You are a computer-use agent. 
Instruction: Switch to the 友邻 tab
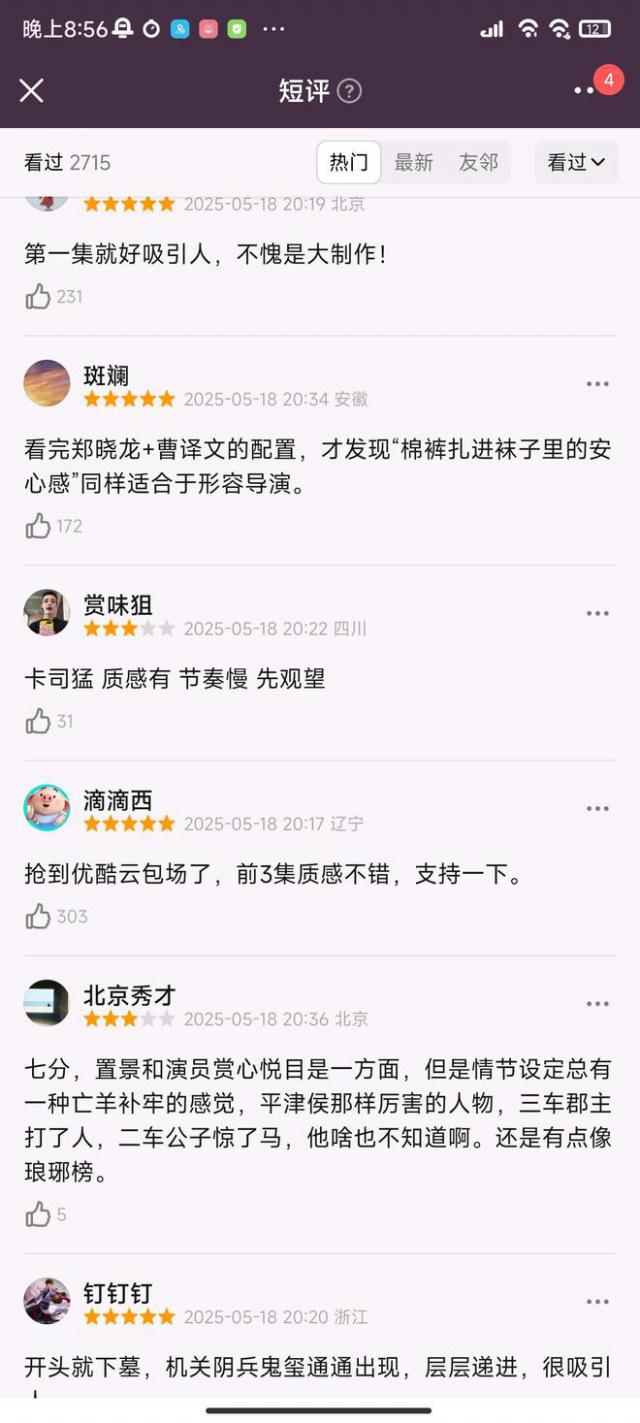click(478, 163)
